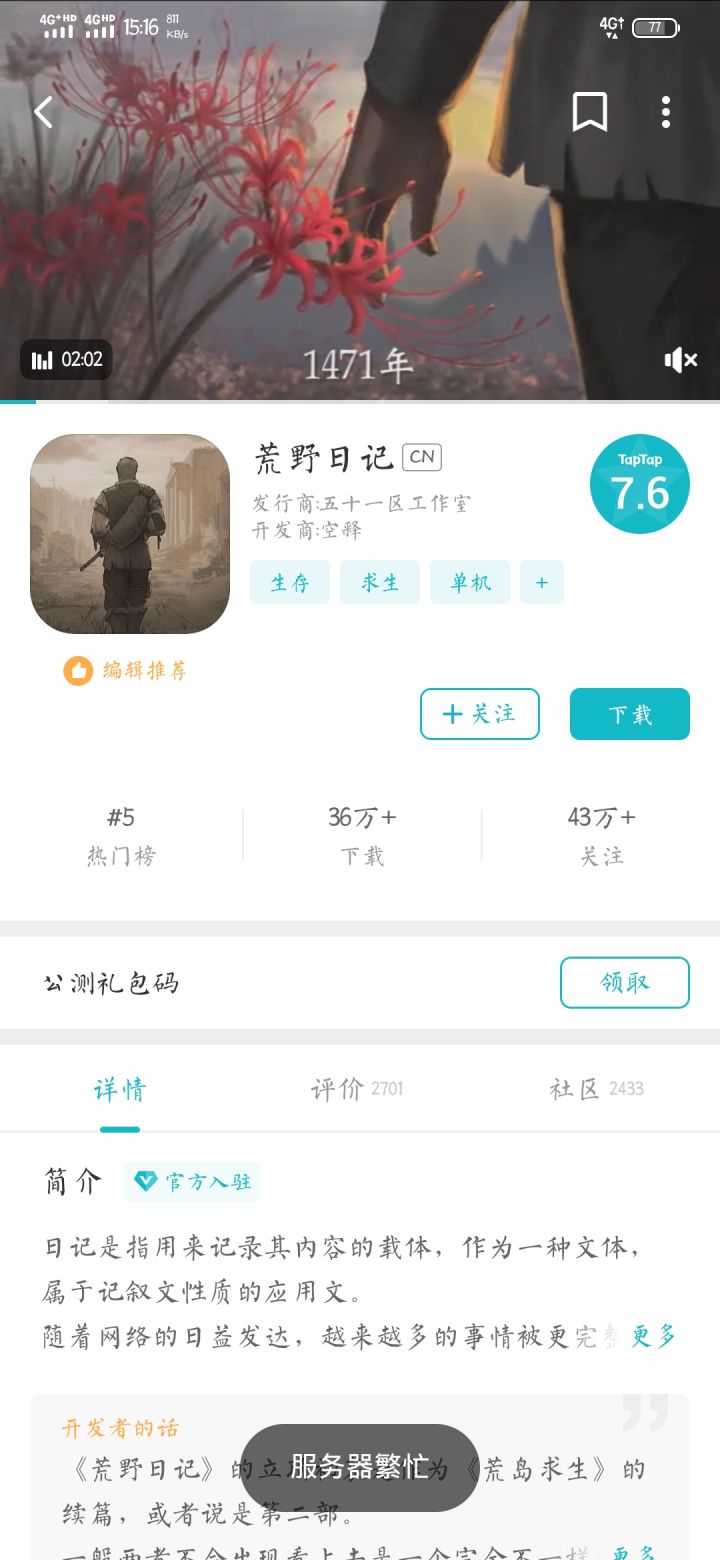This screenshot has width=720, height=1560.
Task: Expand more tags with the + chip
Action: pos(541,582)
